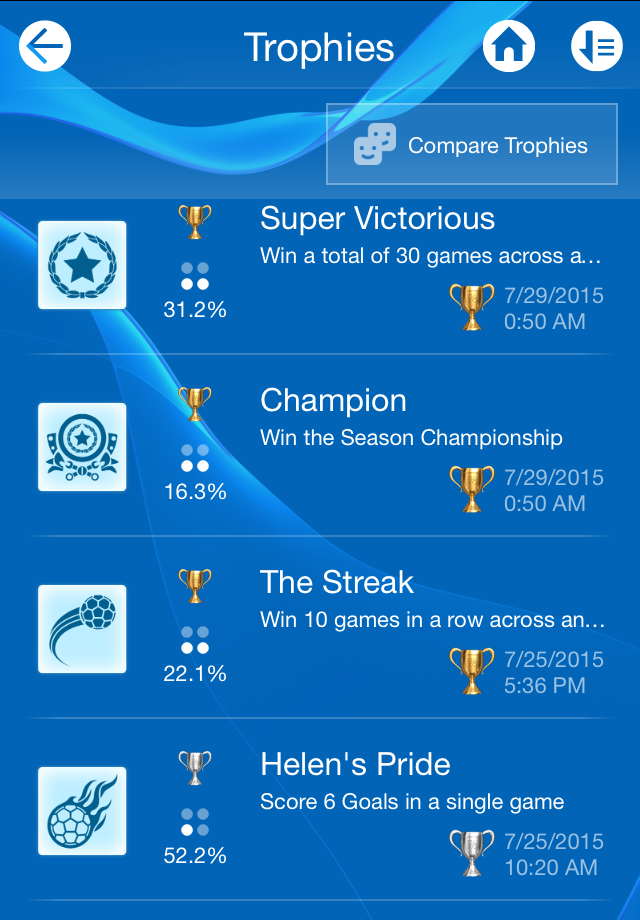640x920 pixels.
Task: Select The Streak trophy row
Action: point(336,583)
